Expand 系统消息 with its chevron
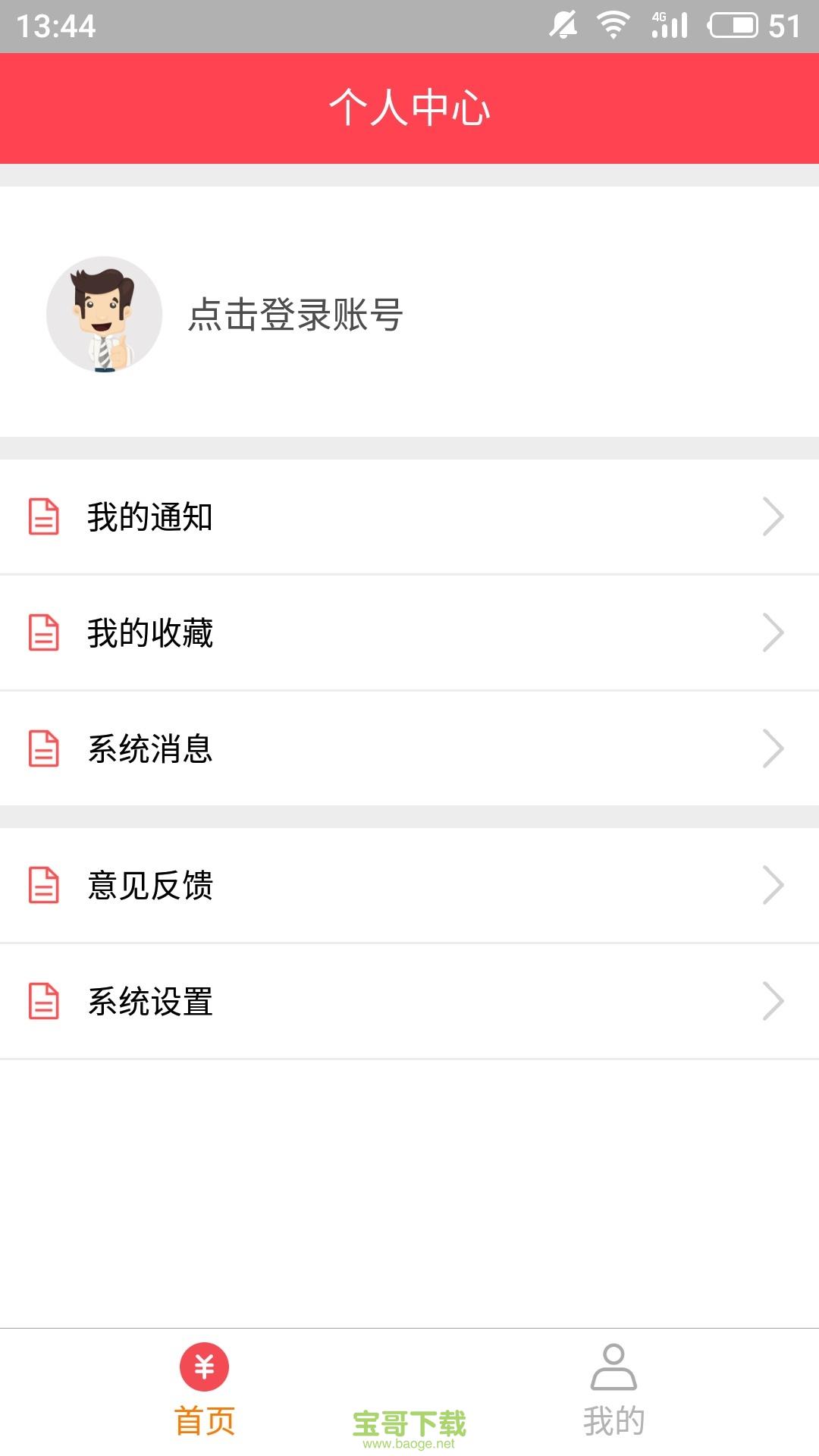819x1456 pixels. 774,749
